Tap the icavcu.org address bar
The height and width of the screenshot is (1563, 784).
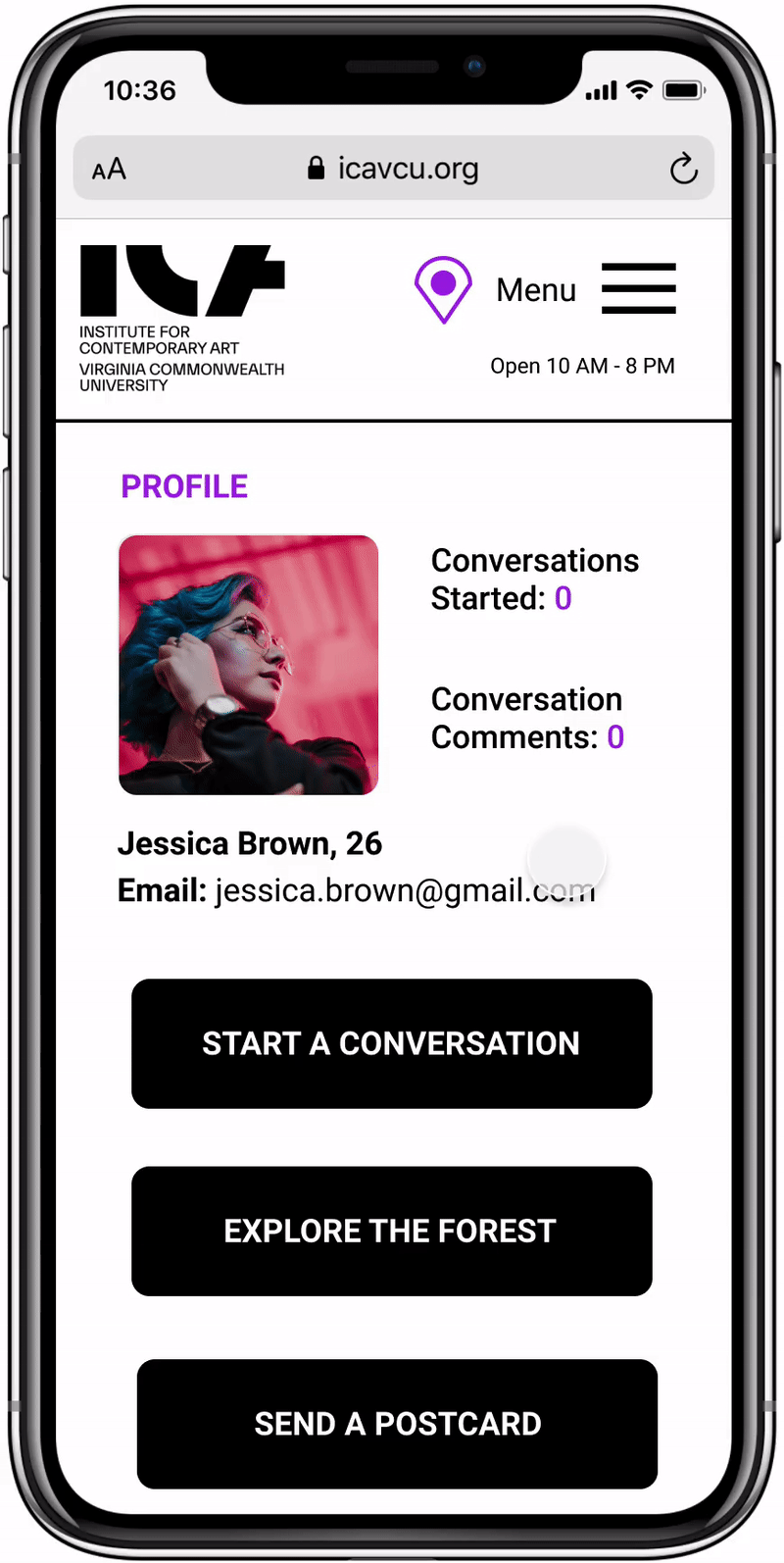click(x=394, y=169)
